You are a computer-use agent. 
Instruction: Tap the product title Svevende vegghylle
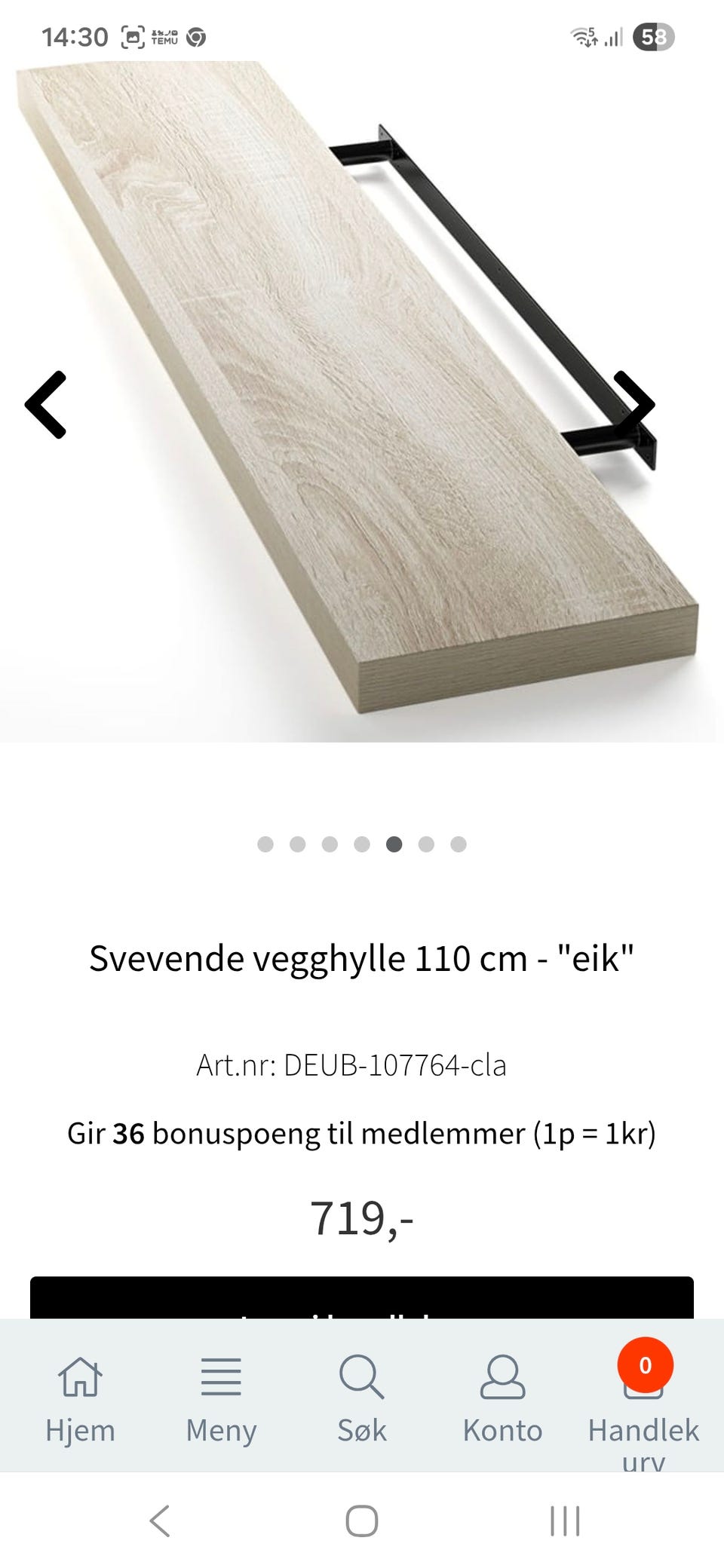(x=362, y=957)
